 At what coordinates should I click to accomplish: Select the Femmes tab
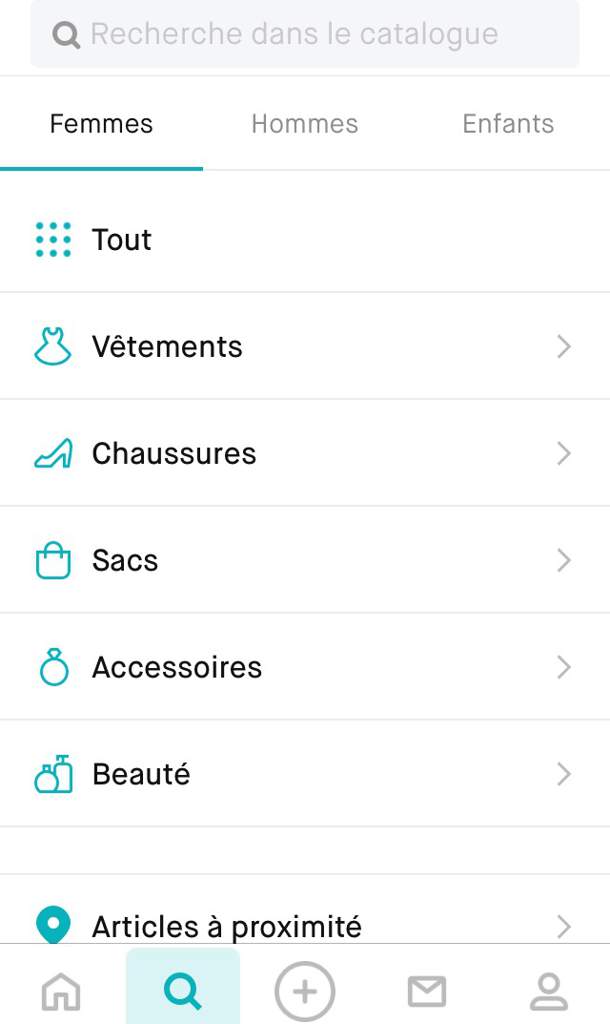(101, 123)
